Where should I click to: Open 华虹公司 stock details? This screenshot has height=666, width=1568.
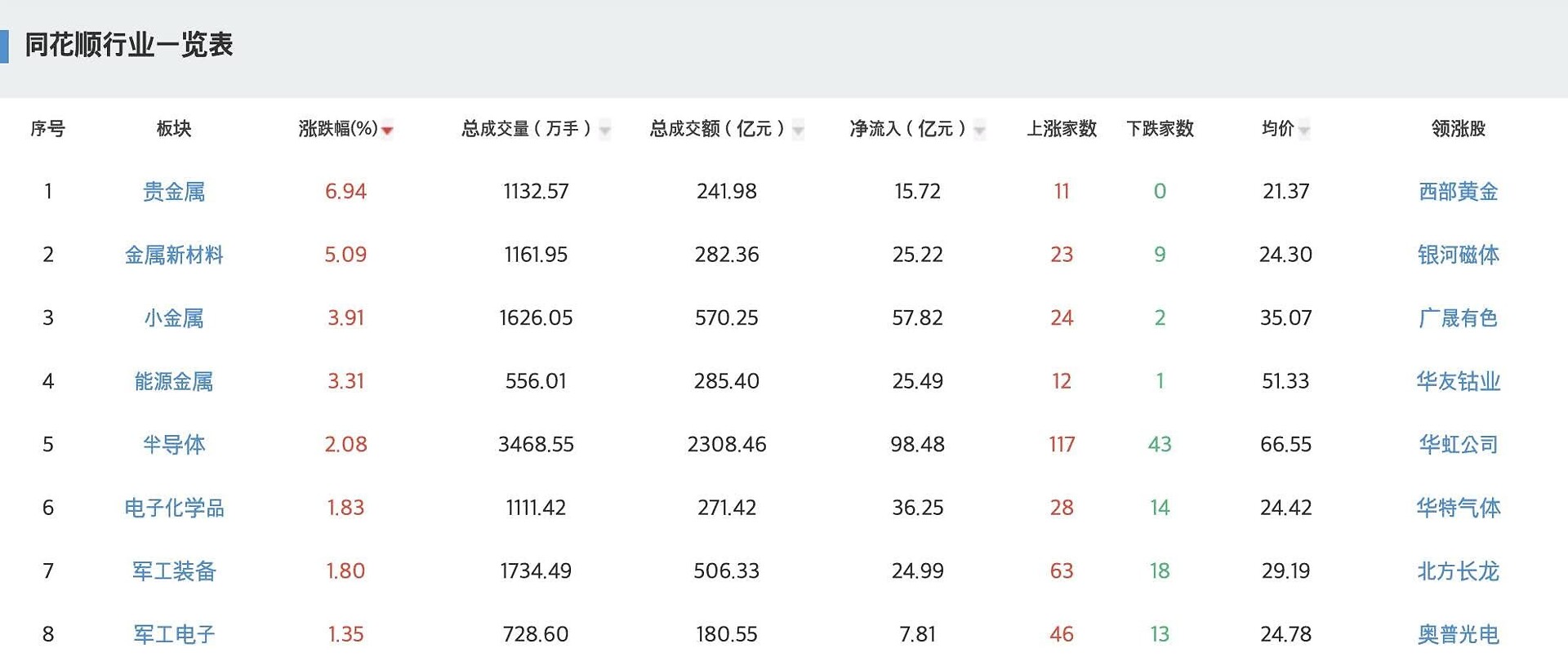[1458, 445]
